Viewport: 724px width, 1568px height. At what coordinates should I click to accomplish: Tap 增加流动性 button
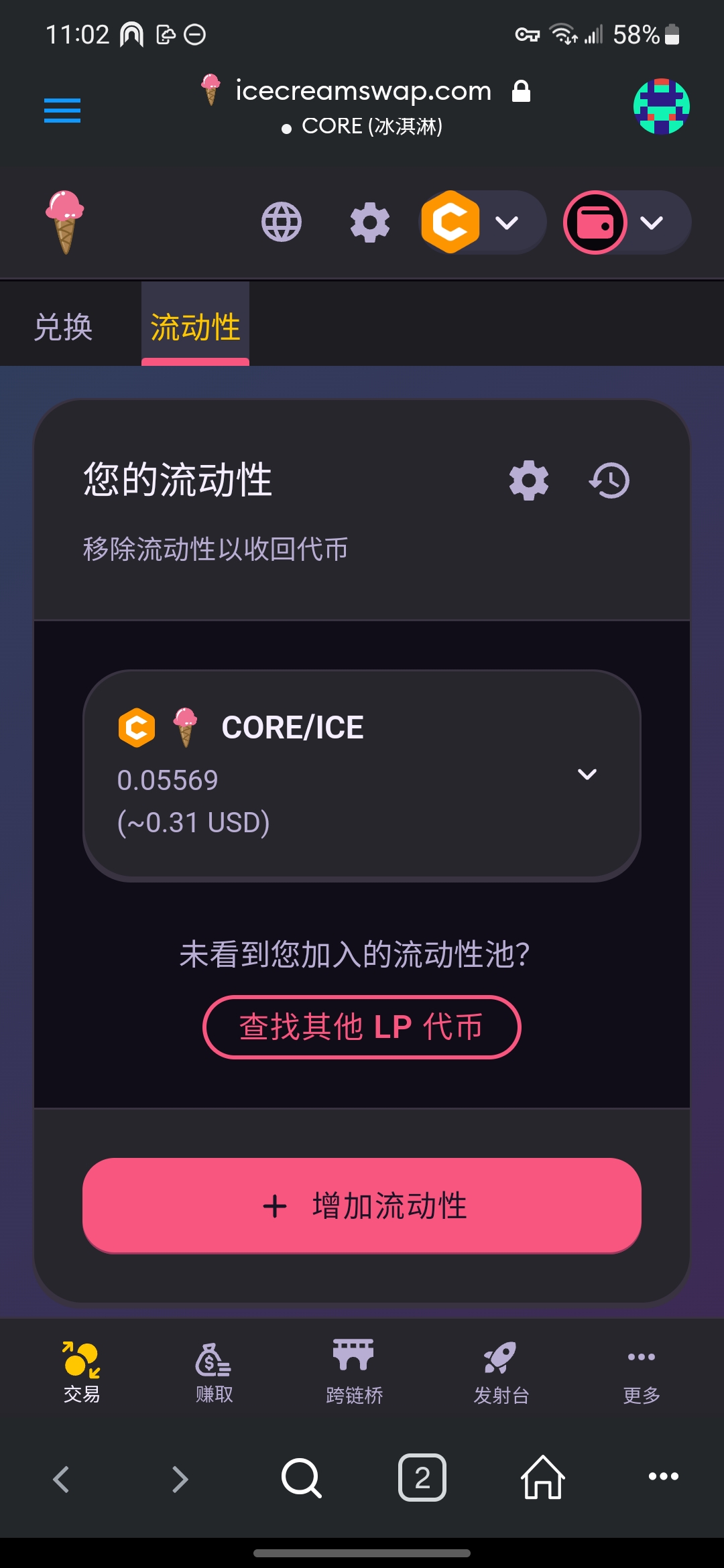[x=362, y=1205]
